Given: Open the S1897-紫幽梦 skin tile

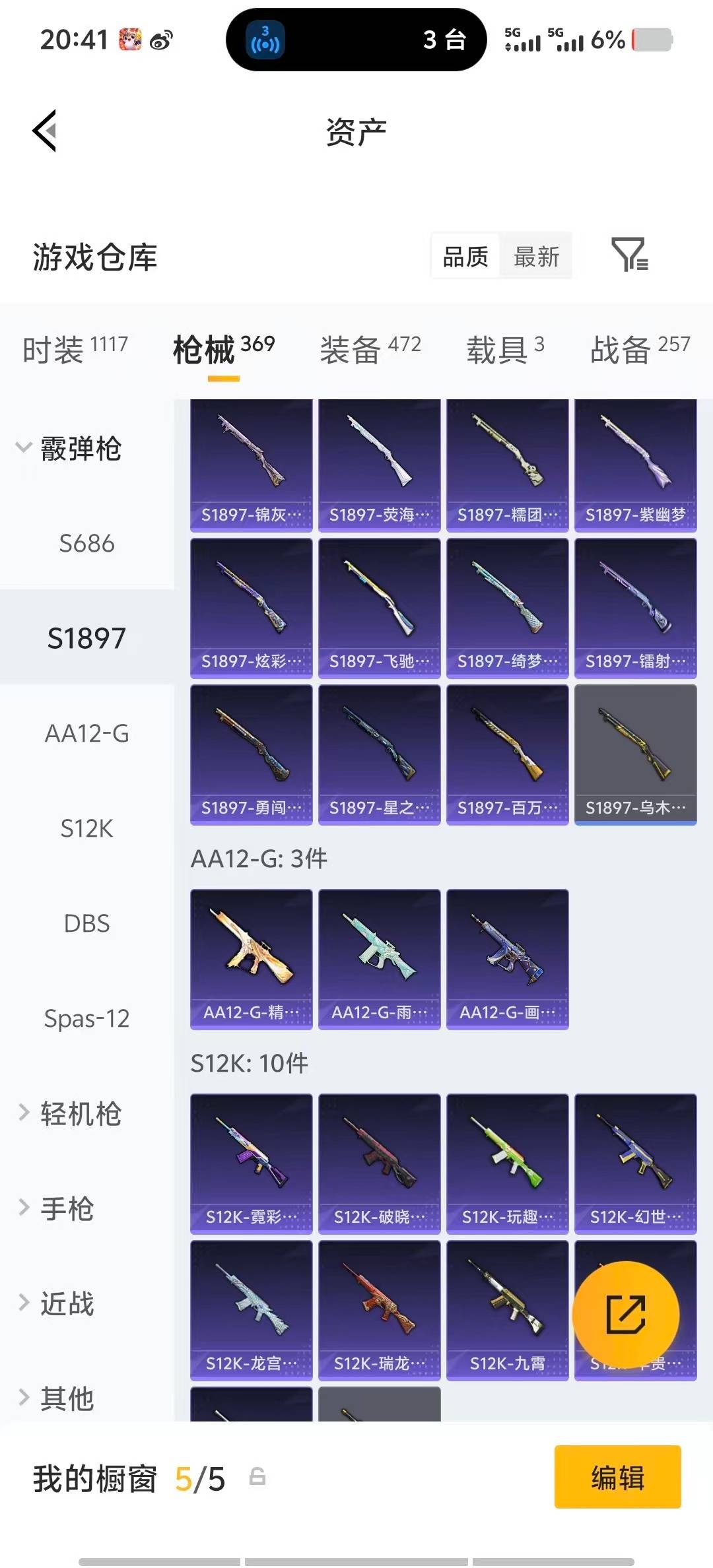Looking at the screenshot, I should click(635, 465).
